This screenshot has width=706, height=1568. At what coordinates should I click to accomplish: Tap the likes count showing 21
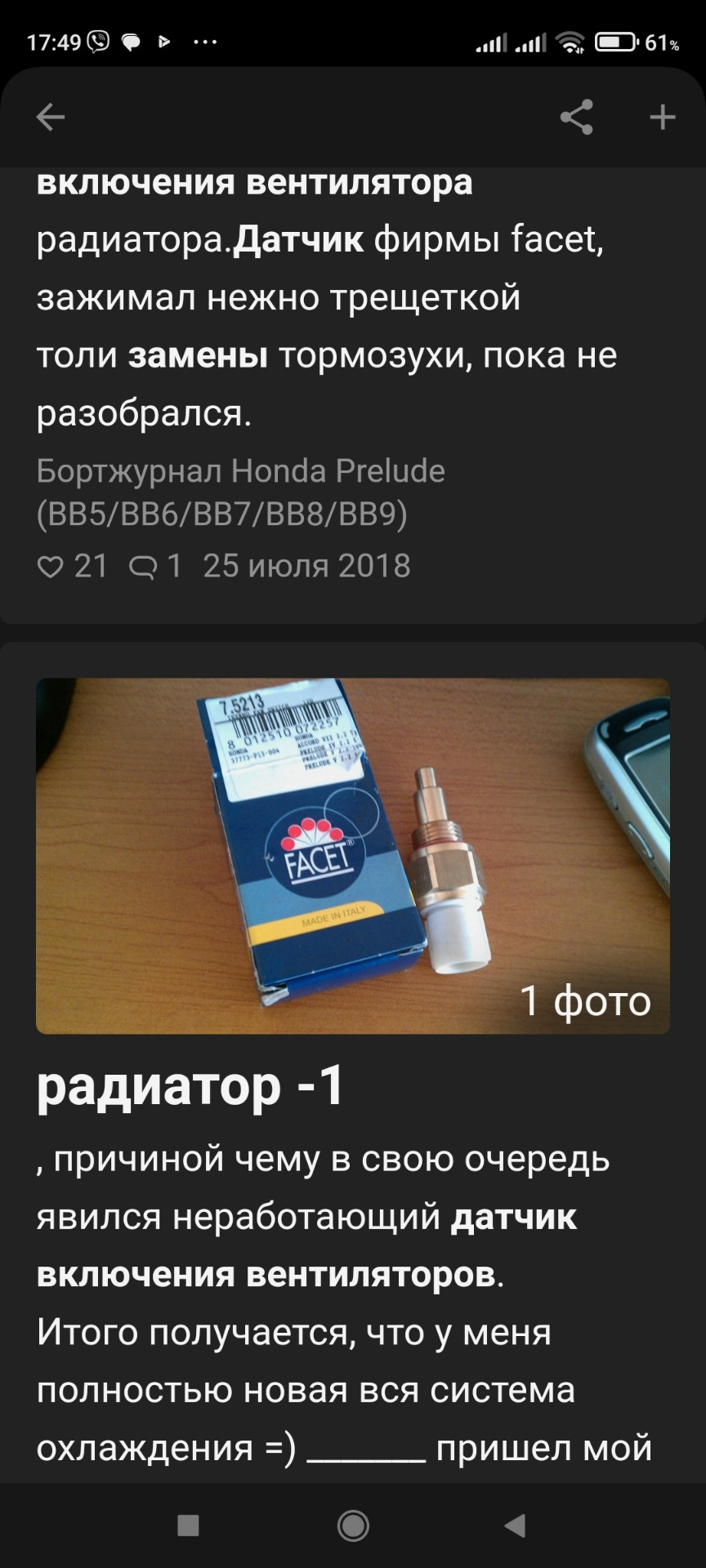(x=92, y=564)
